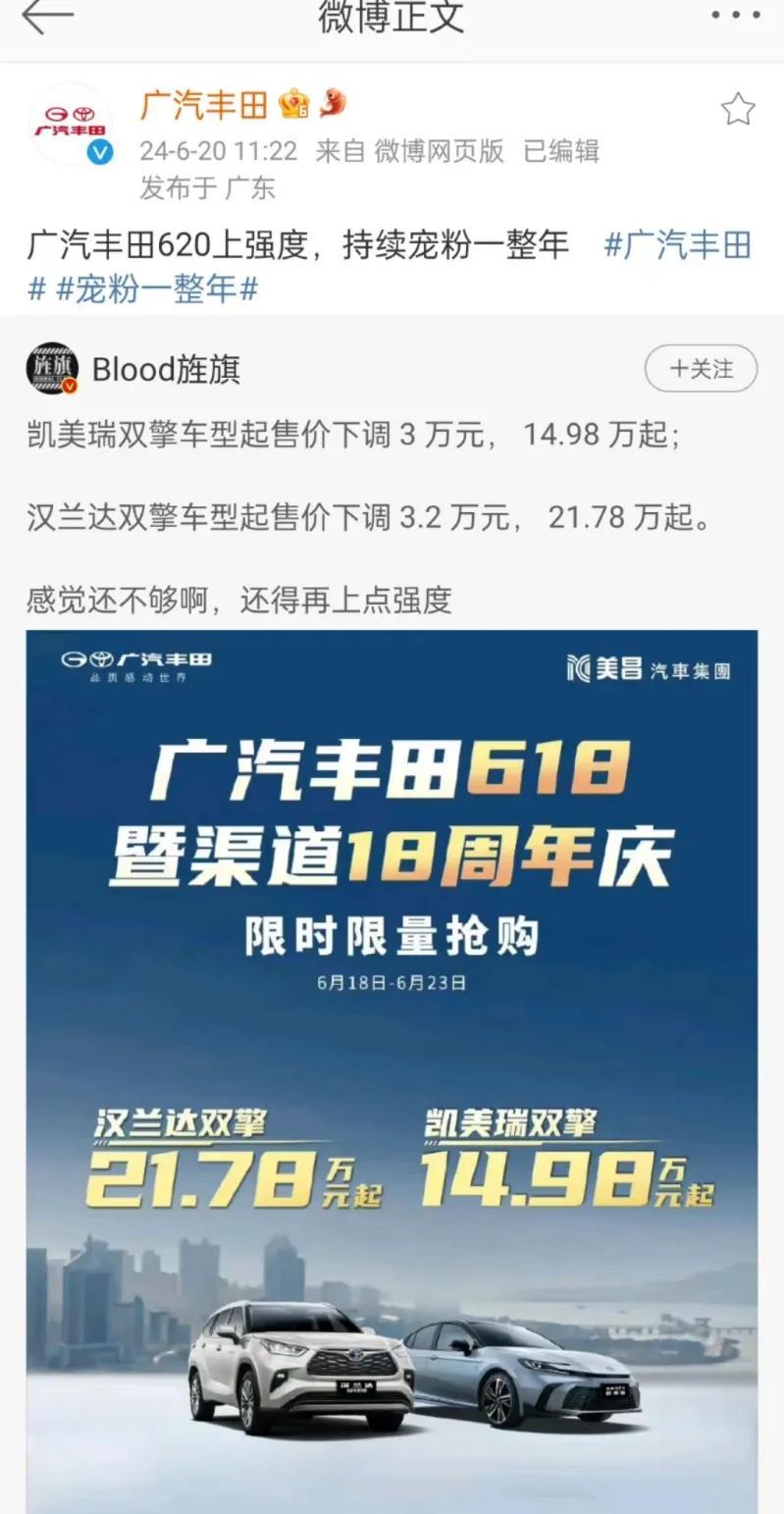View the 广汽丰田618 poster image
The image size is (784, 1514).
(x=392, y=1070)
